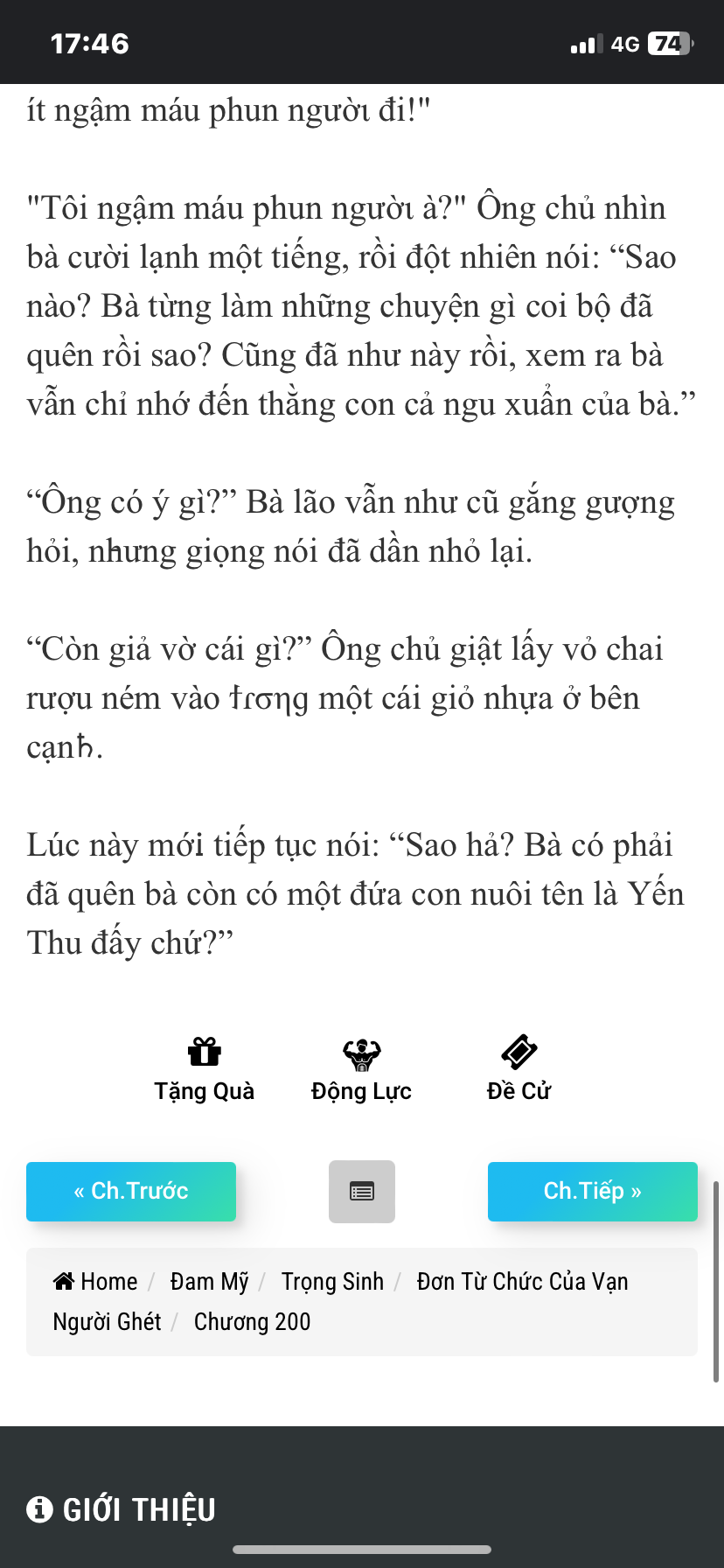Open Đơn Từ Chức Của Vạn Người Ghét
Screen dimensions: 724x1568
[341, 1301]
